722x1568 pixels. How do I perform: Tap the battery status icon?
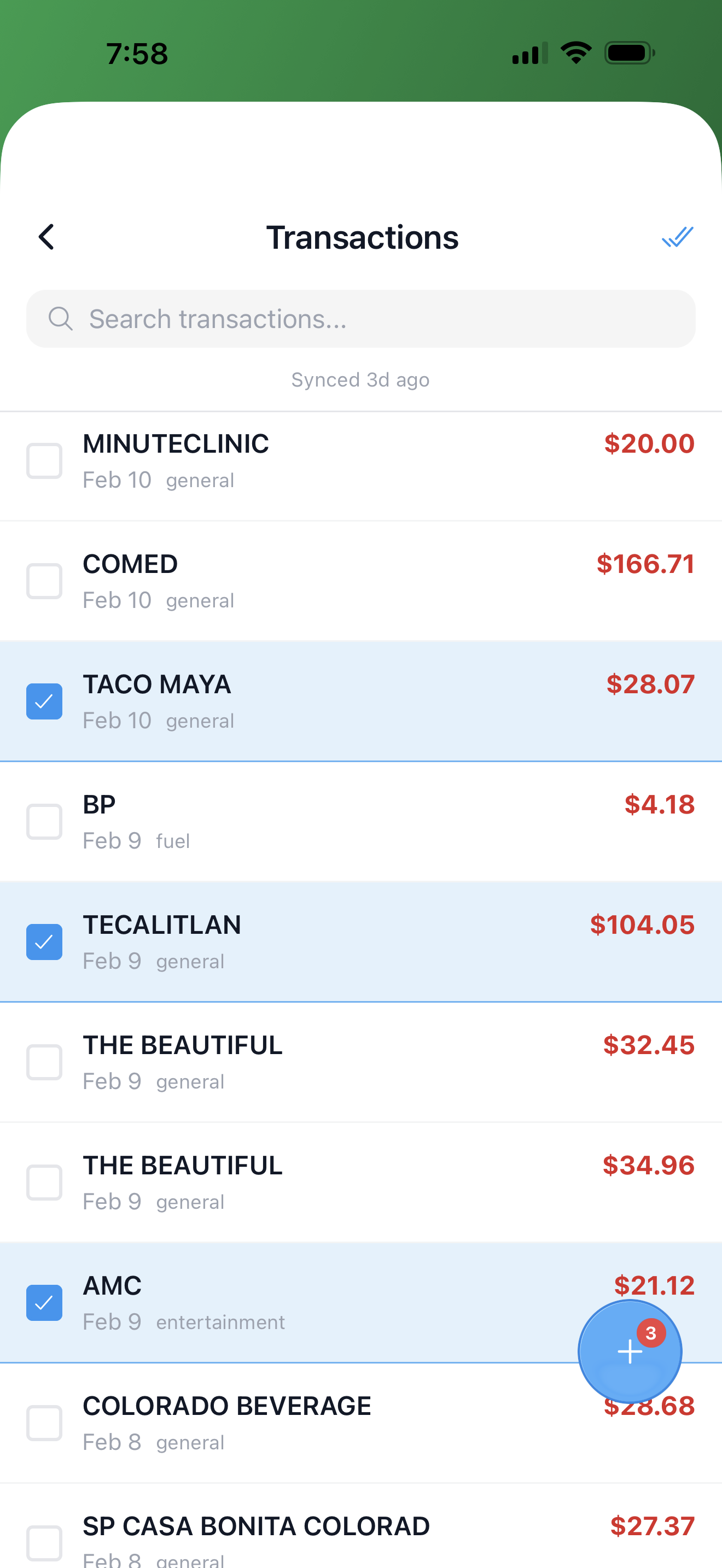627,52
